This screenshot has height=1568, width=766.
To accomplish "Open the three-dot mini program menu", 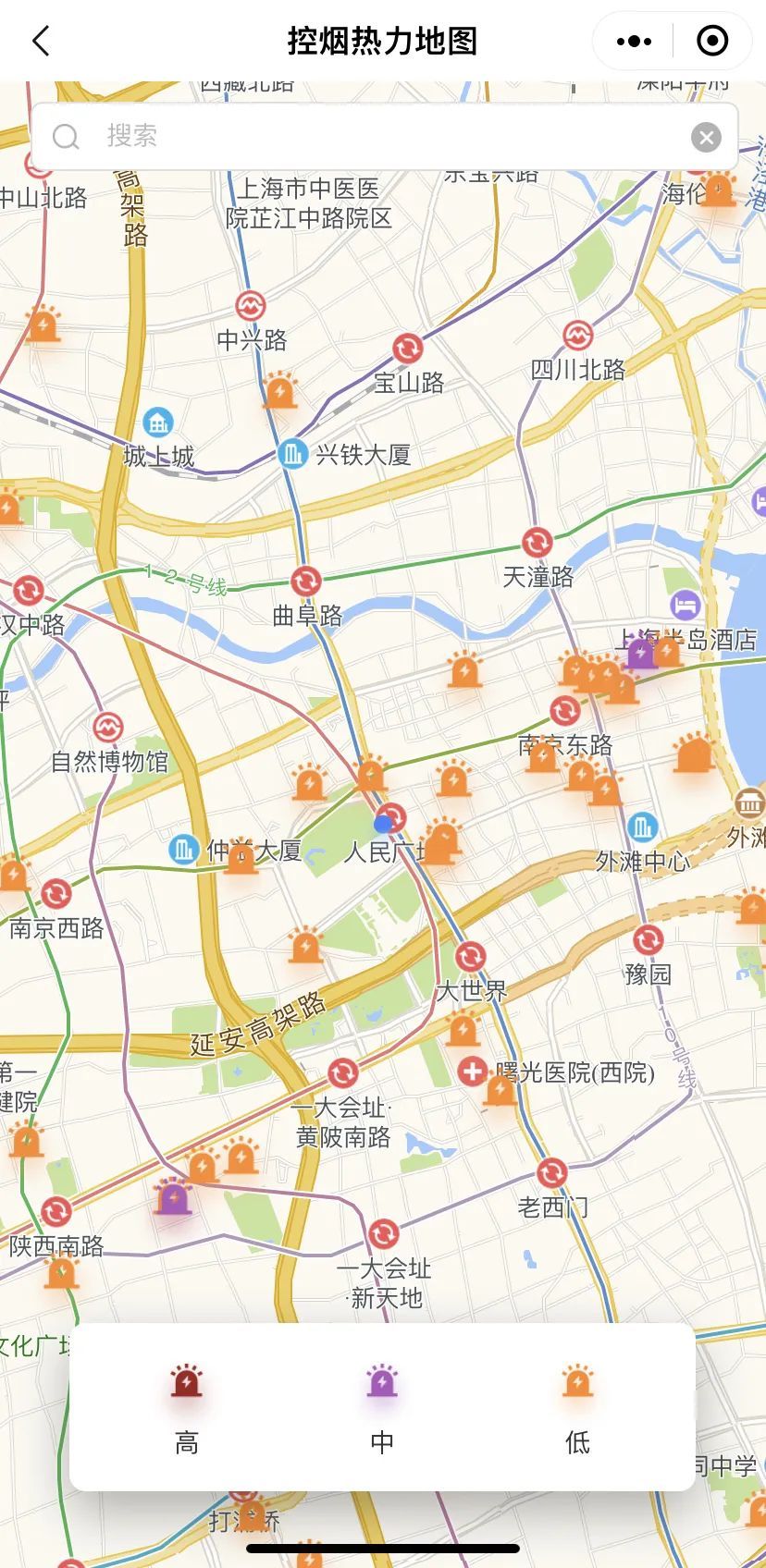I will click(634, 41).
